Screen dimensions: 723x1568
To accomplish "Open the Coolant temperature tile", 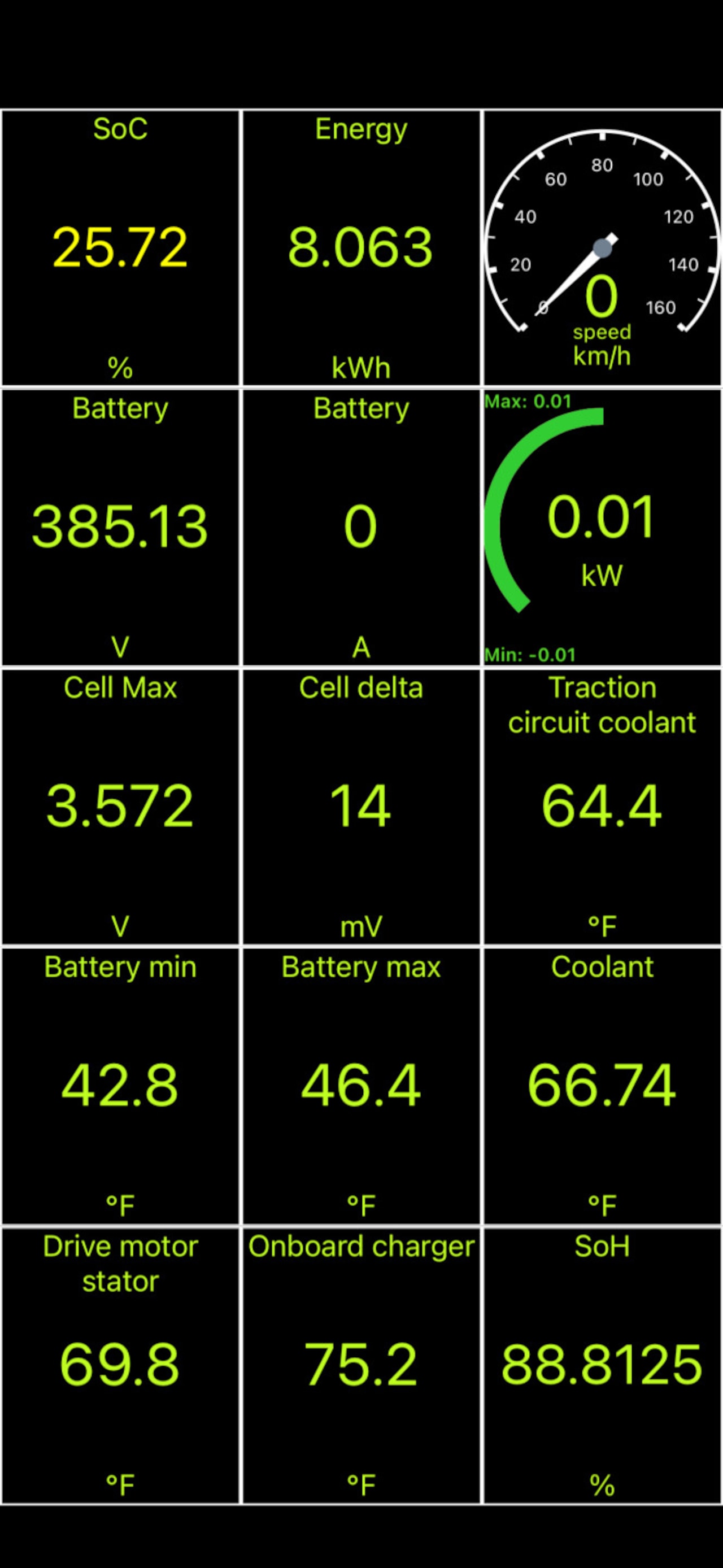I will tap(602, 1085).
